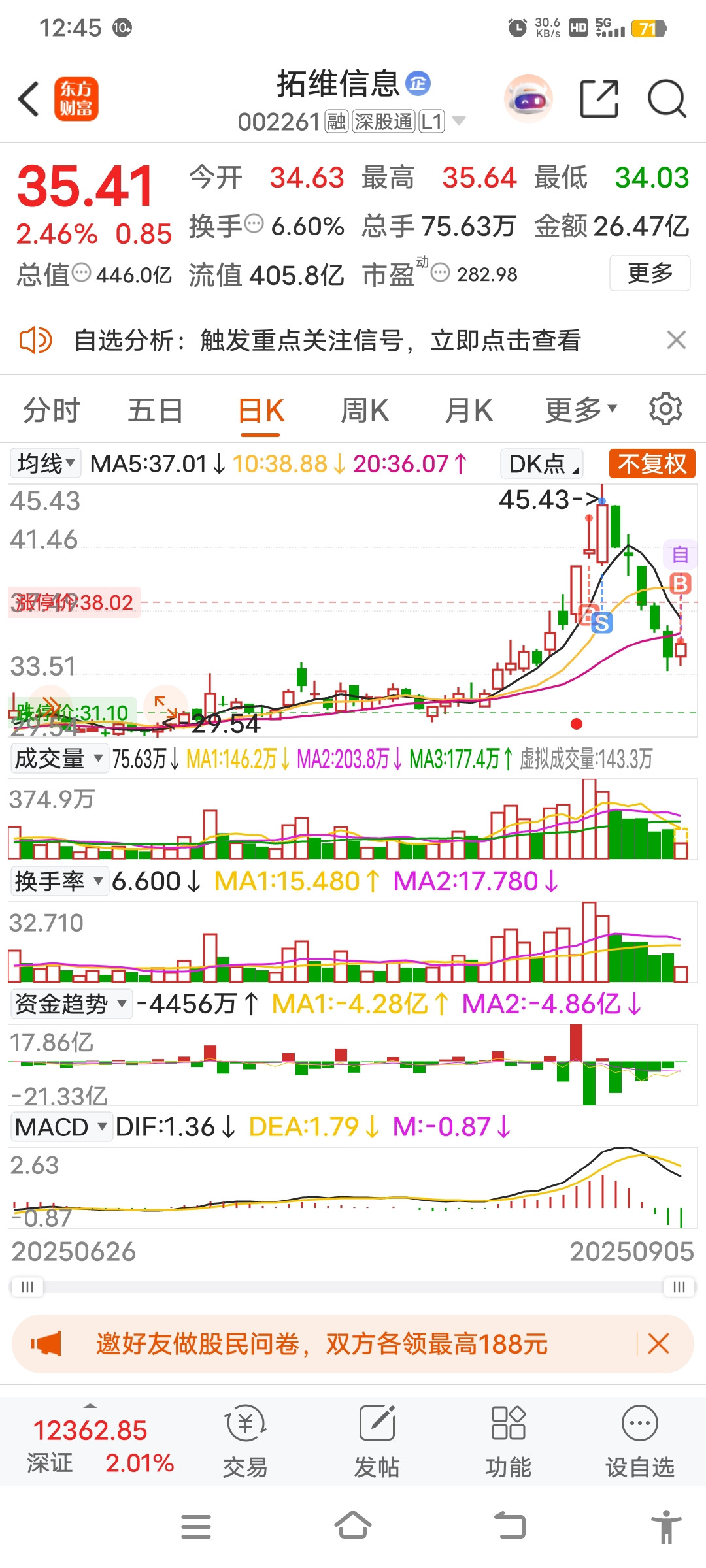Image resolution: width=706 pixels, height=1568 pixels.
Task: Expand the 更多 chart period dropdown
Action: point(581,410)
